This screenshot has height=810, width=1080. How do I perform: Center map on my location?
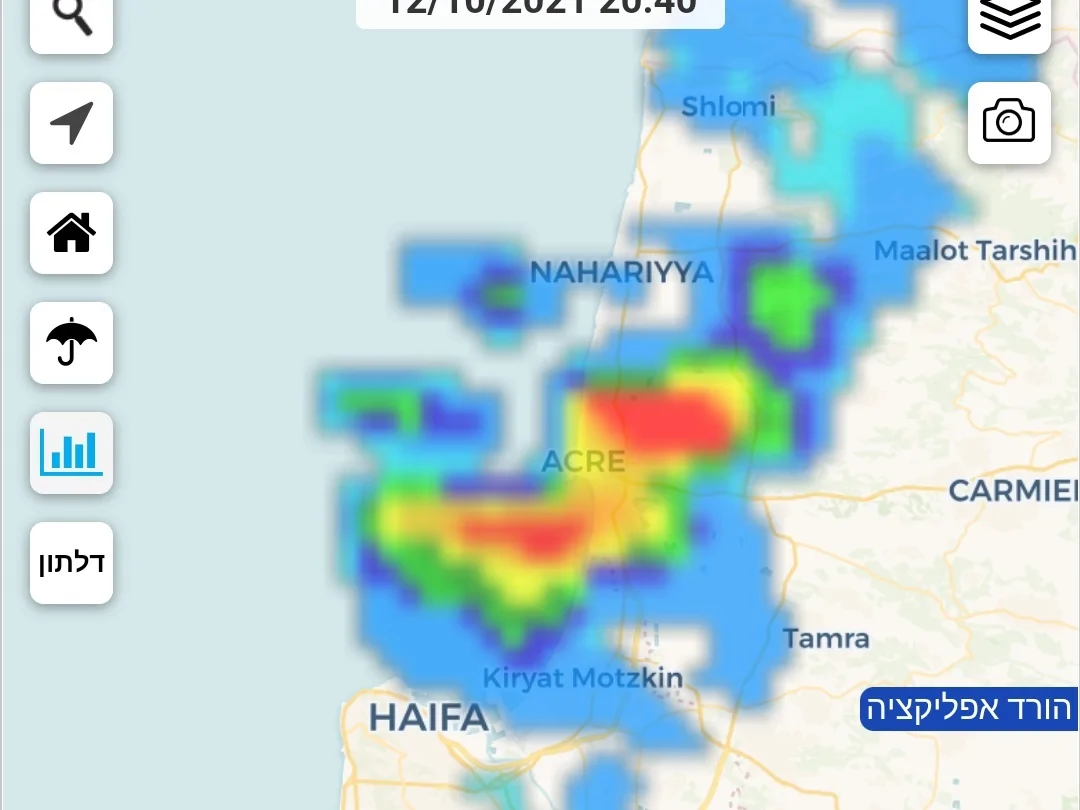pos(71,123)
